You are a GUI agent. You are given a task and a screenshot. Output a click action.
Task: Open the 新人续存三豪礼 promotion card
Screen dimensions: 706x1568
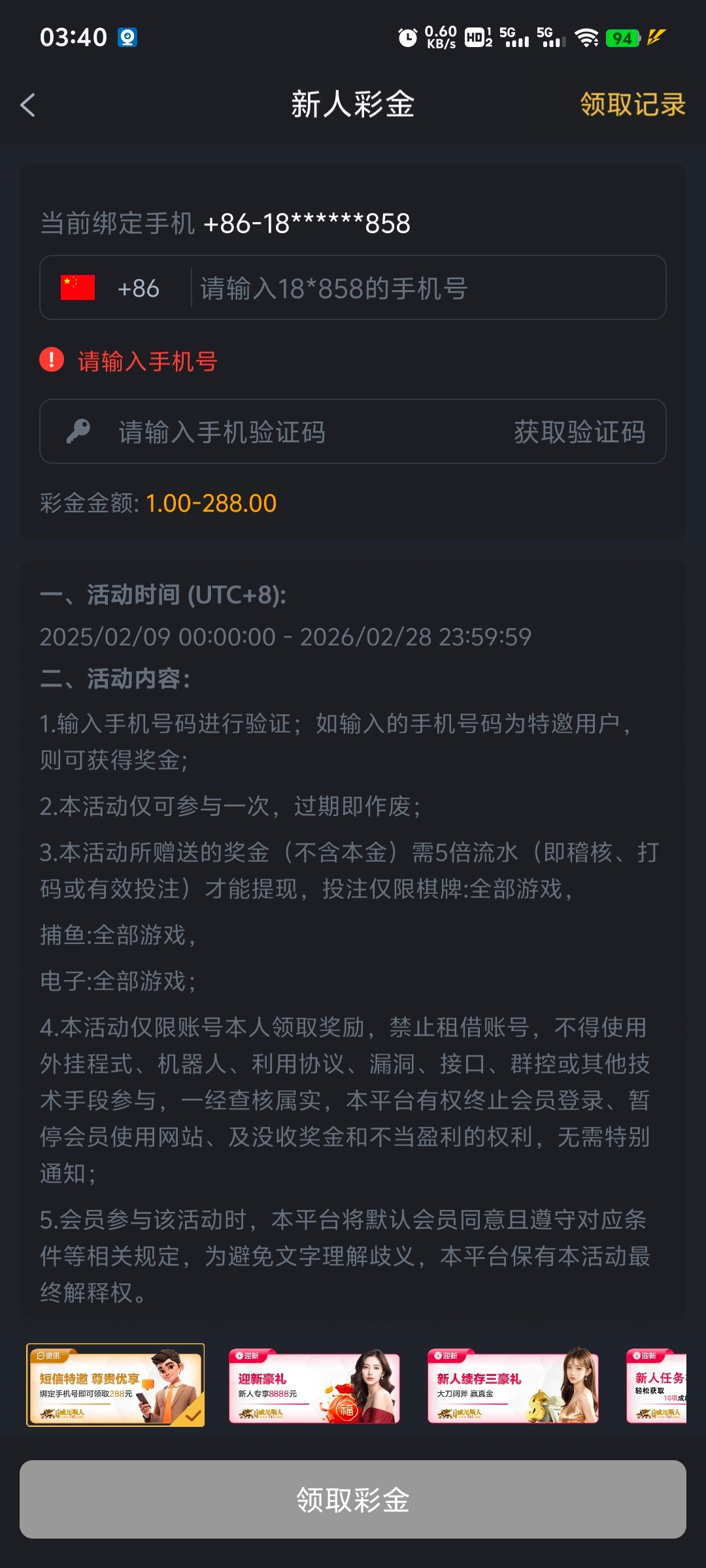coord(513,1384)
